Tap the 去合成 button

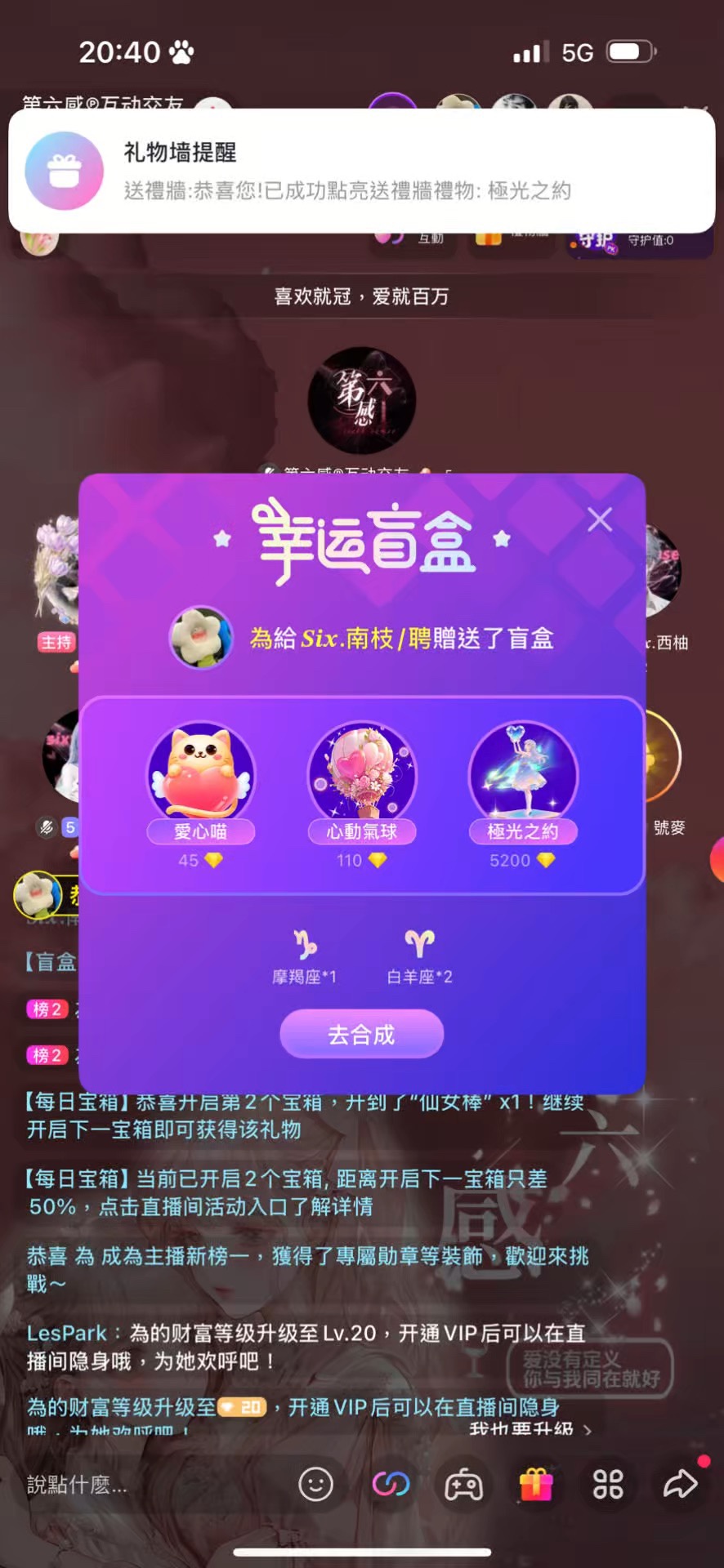pyautogui.click(x=361, y=1035)
